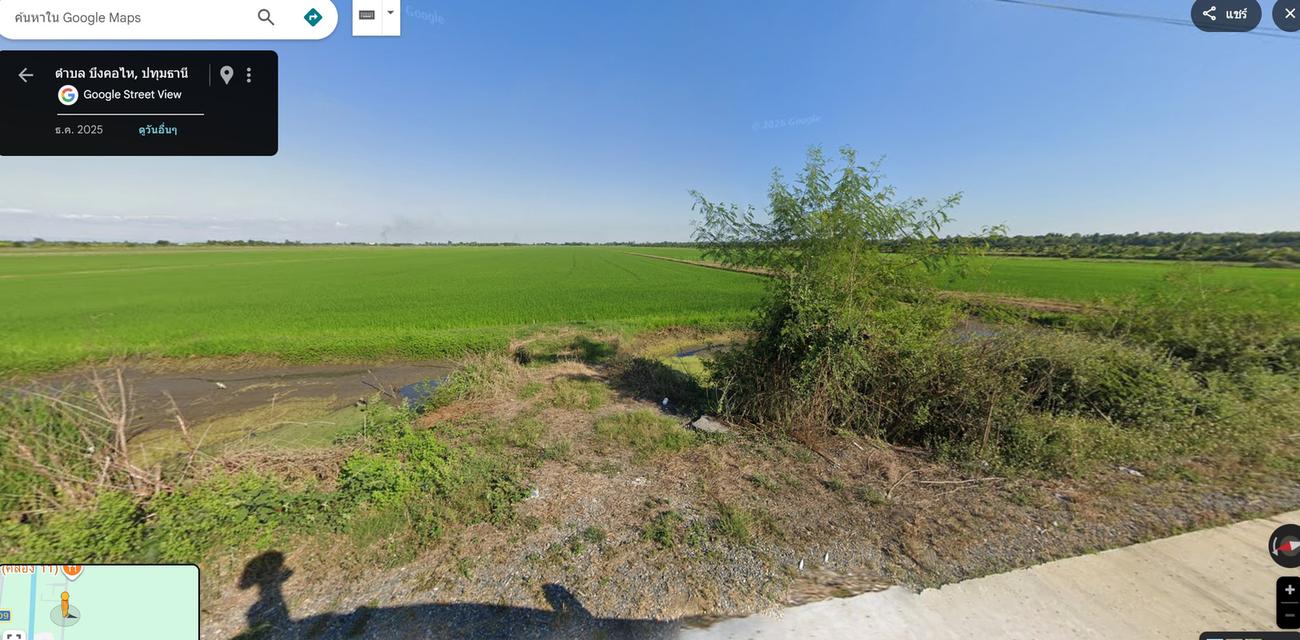Tap the keyboard icon in the toolbar
Image resolution: width=1300 pixels, height=640 pixels.
[x=367, y=15]
